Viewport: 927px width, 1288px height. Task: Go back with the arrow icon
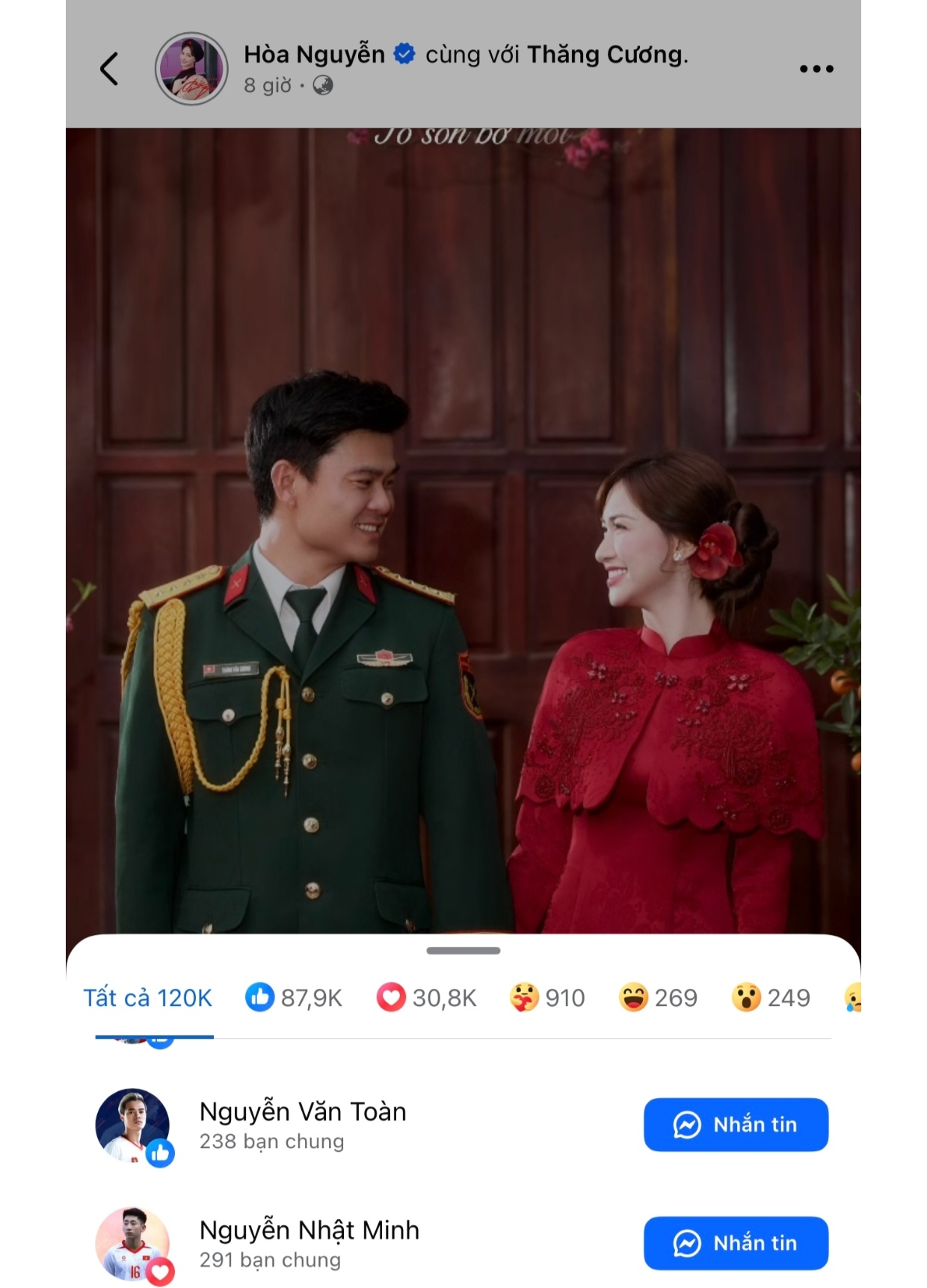pyautogui.click(x=109, y=69)
